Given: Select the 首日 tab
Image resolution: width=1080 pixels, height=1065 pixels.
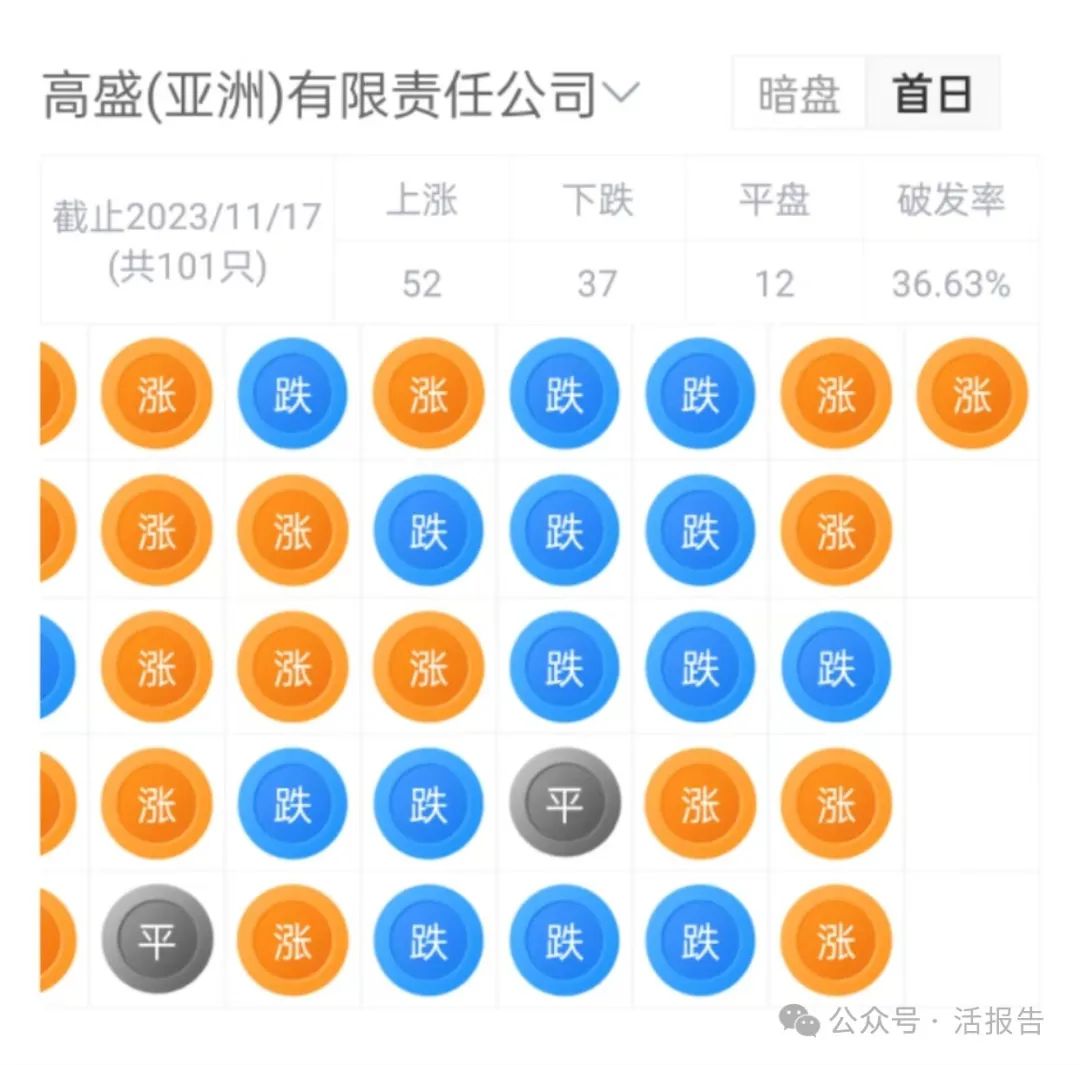Looking at the screenshot, I should click(932, 94).
